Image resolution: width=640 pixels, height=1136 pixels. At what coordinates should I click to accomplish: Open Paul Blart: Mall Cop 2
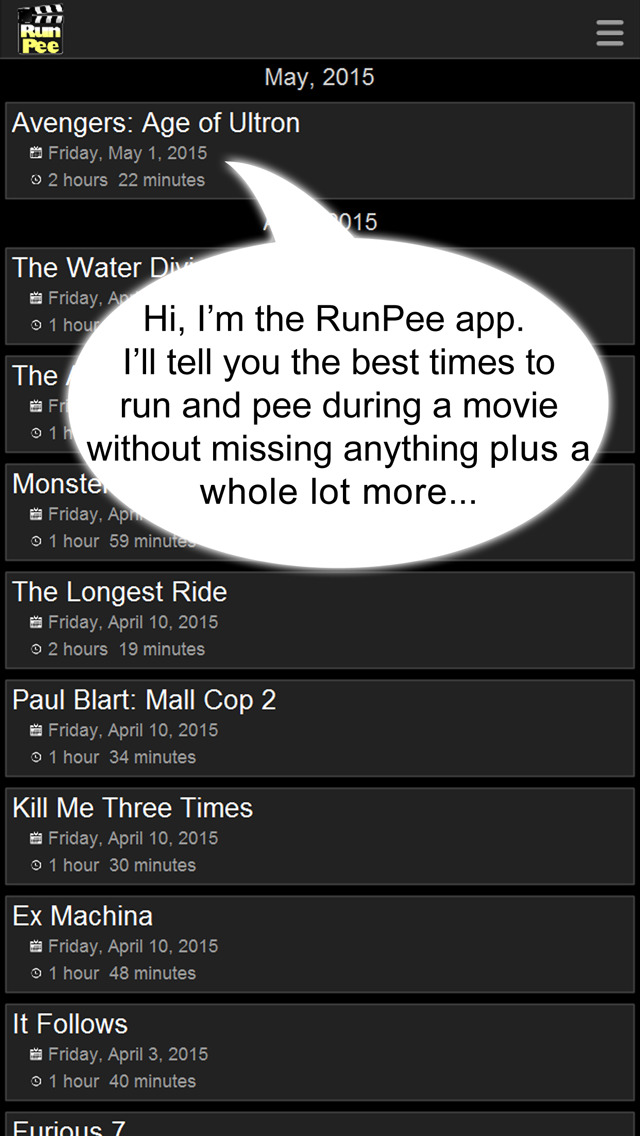320,728
